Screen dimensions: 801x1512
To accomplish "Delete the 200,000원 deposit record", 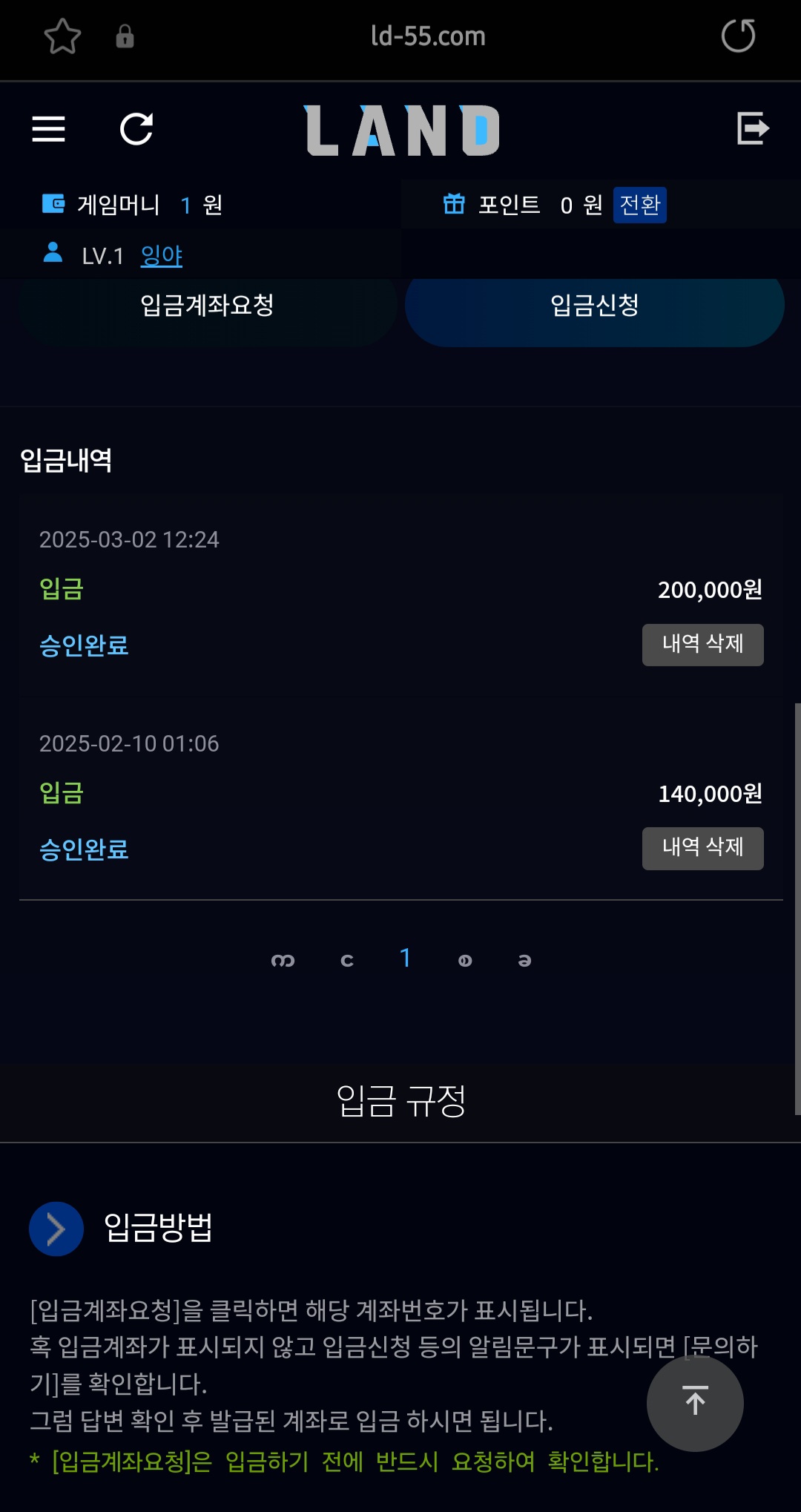I will click(x=702, y=644).
